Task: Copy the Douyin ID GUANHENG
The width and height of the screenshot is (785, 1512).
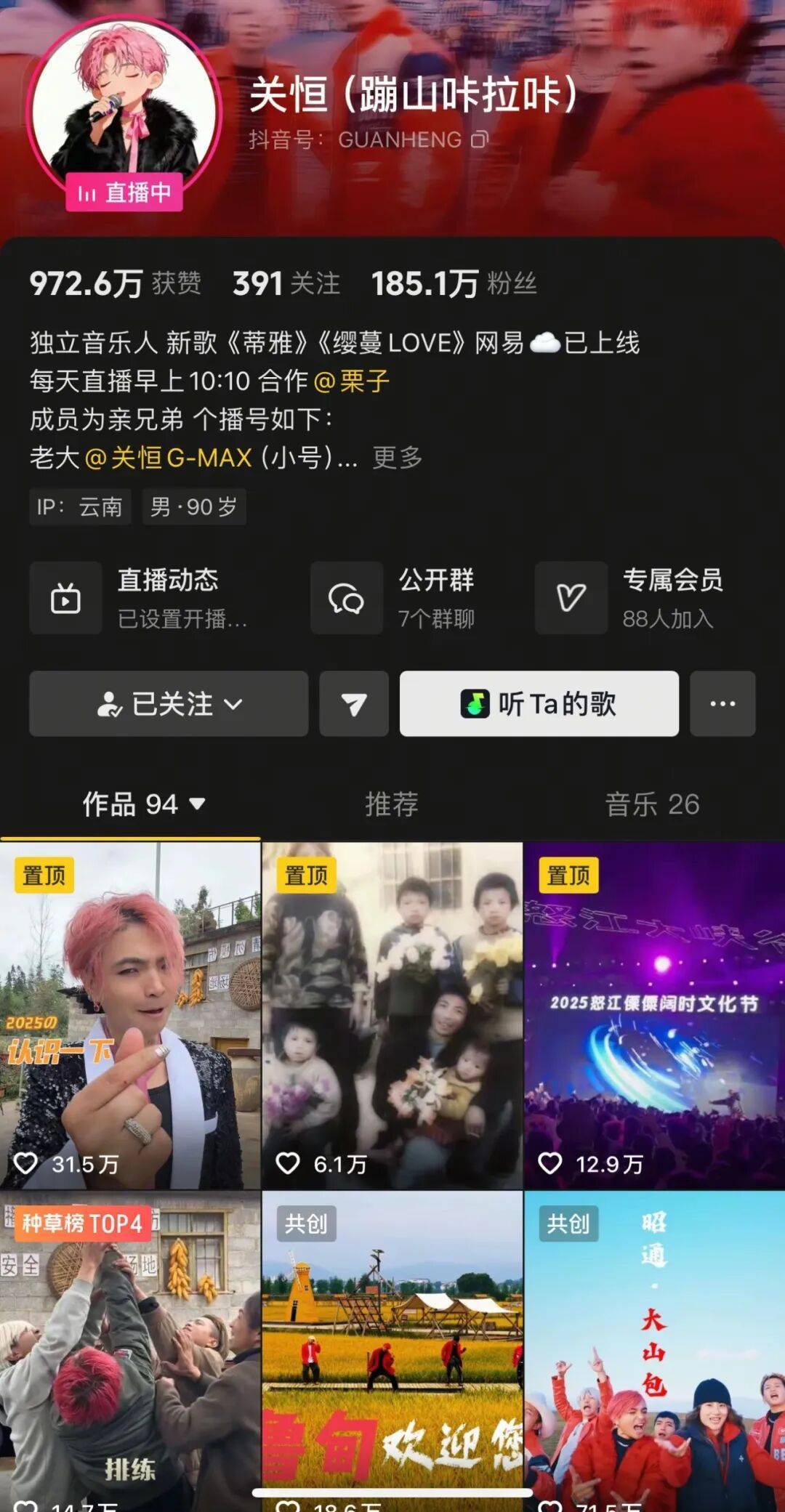Action: [x=480, y=140]
